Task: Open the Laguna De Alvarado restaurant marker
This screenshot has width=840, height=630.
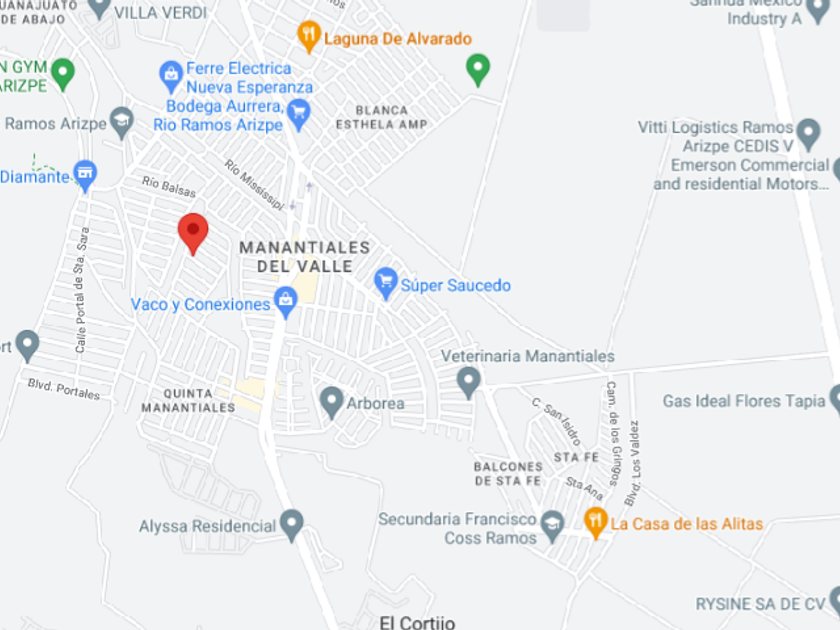Action: tap(309, 36)
